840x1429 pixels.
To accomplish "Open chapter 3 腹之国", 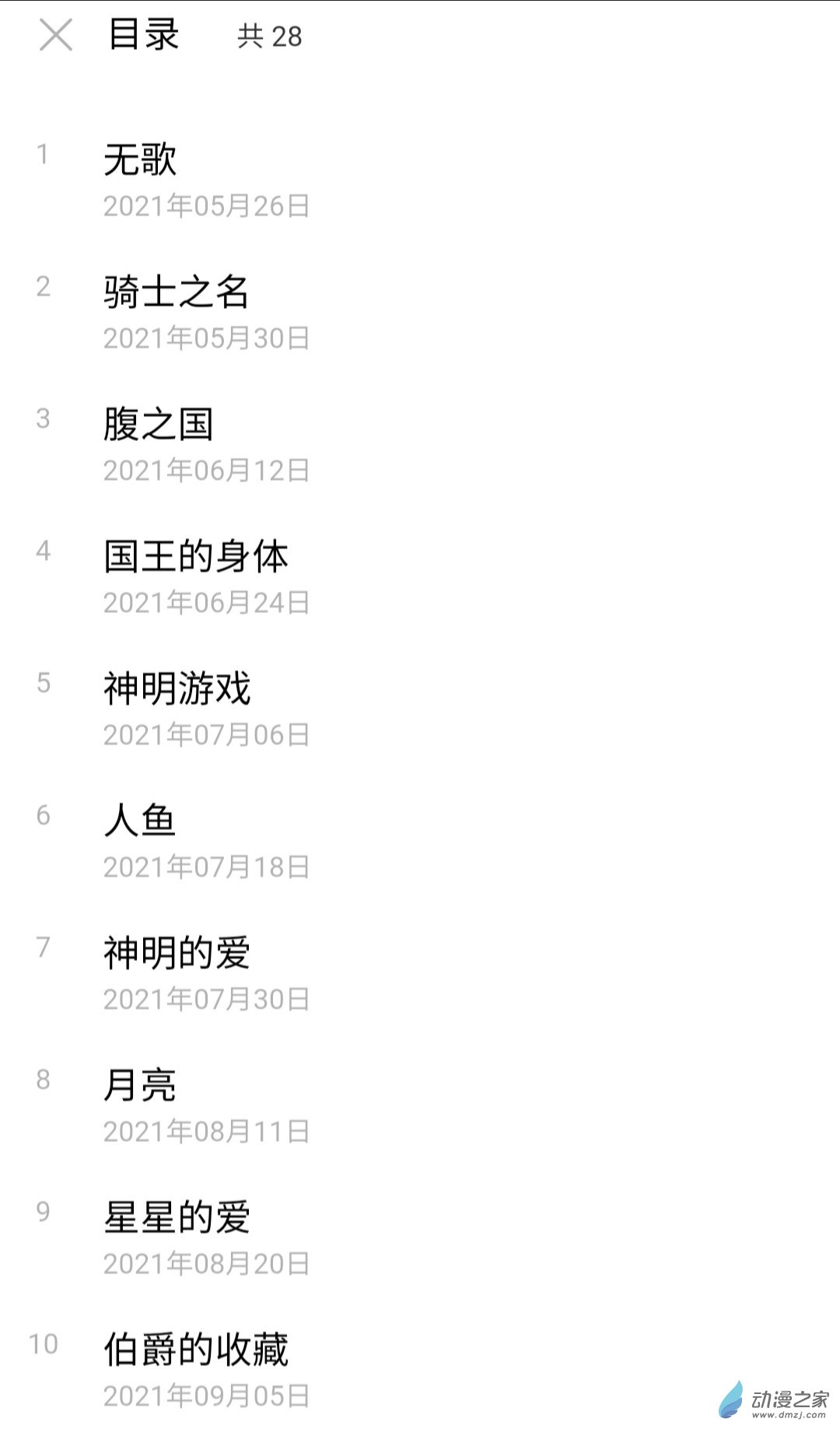I will click(159, 426).
